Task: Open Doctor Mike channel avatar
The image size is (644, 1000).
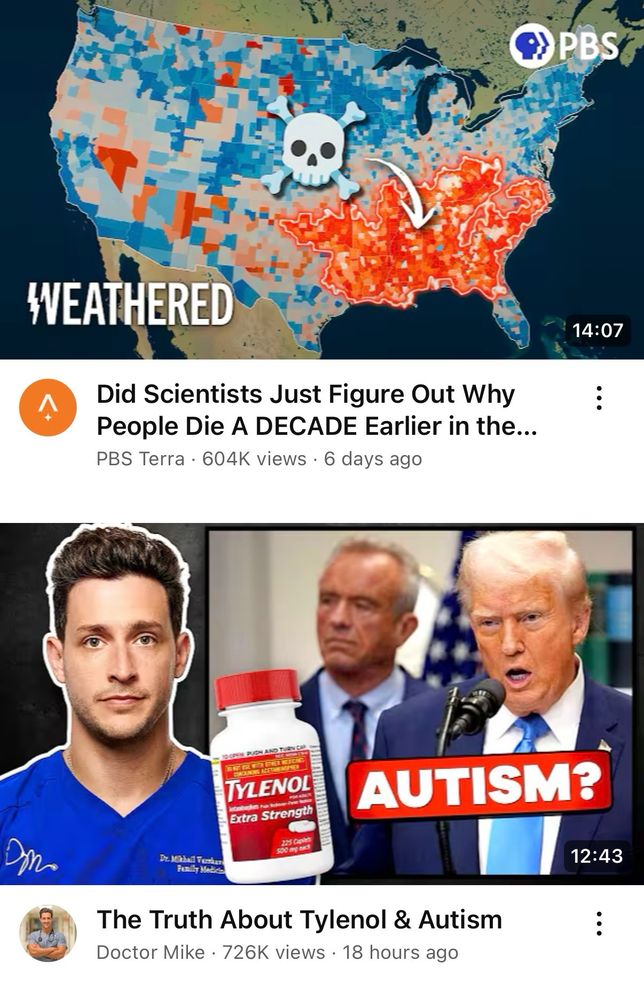Action: pyautogui.click(x=48, y=933)
